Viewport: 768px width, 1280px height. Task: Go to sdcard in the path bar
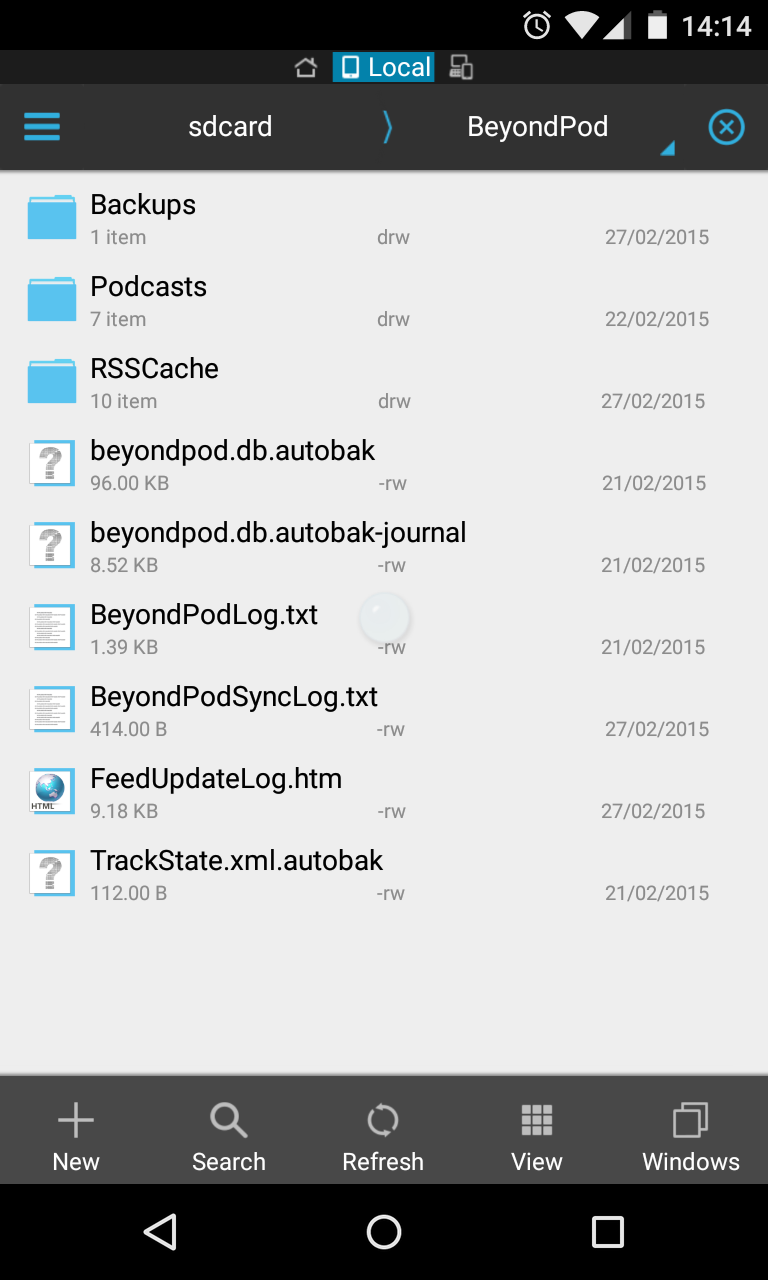230,127
